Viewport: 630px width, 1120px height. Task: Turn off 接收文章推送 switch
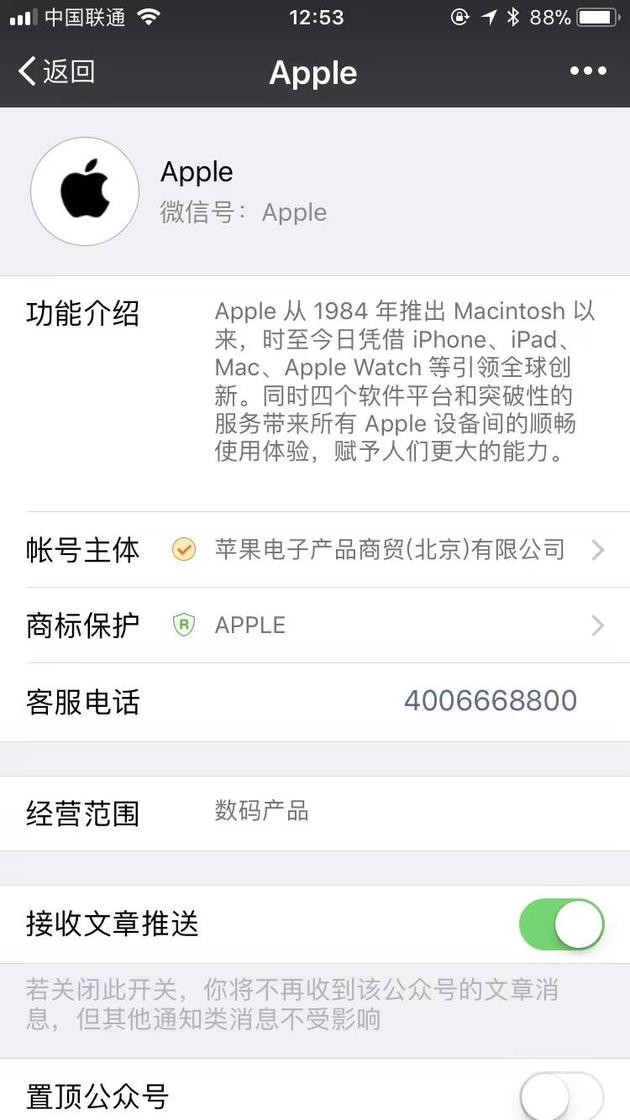[x=562, y=924]
